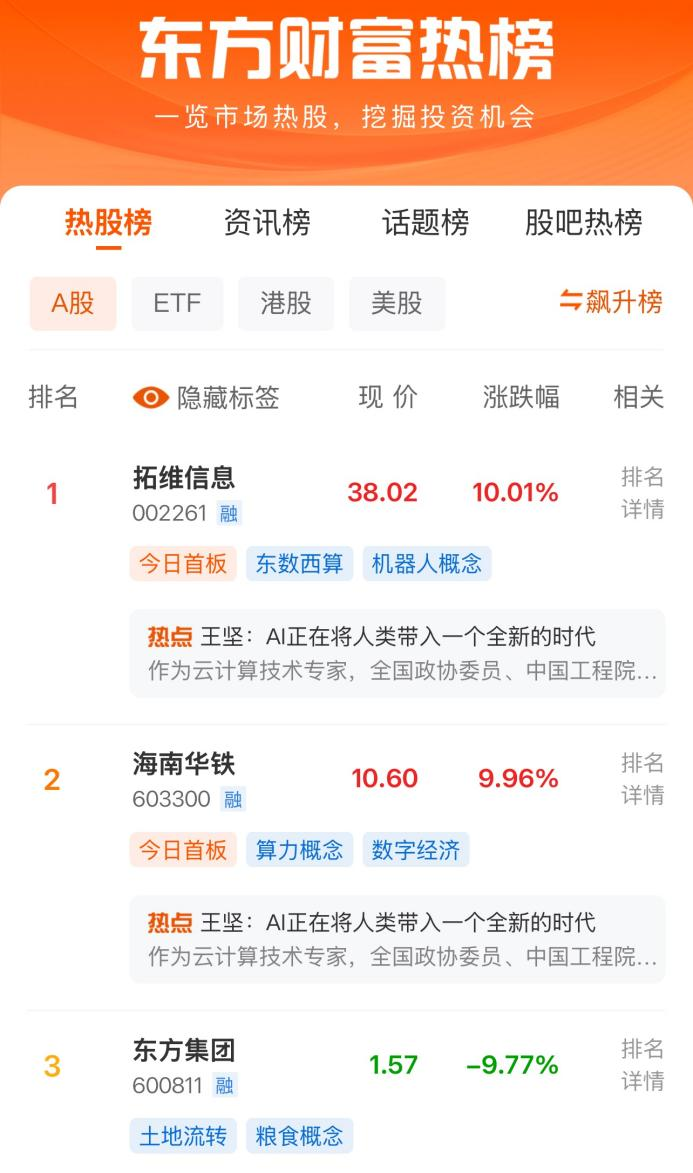The width and height of the screenshot is (693, 1173).
Task: Show 美股 hot stocks
Action: point(397,303)
